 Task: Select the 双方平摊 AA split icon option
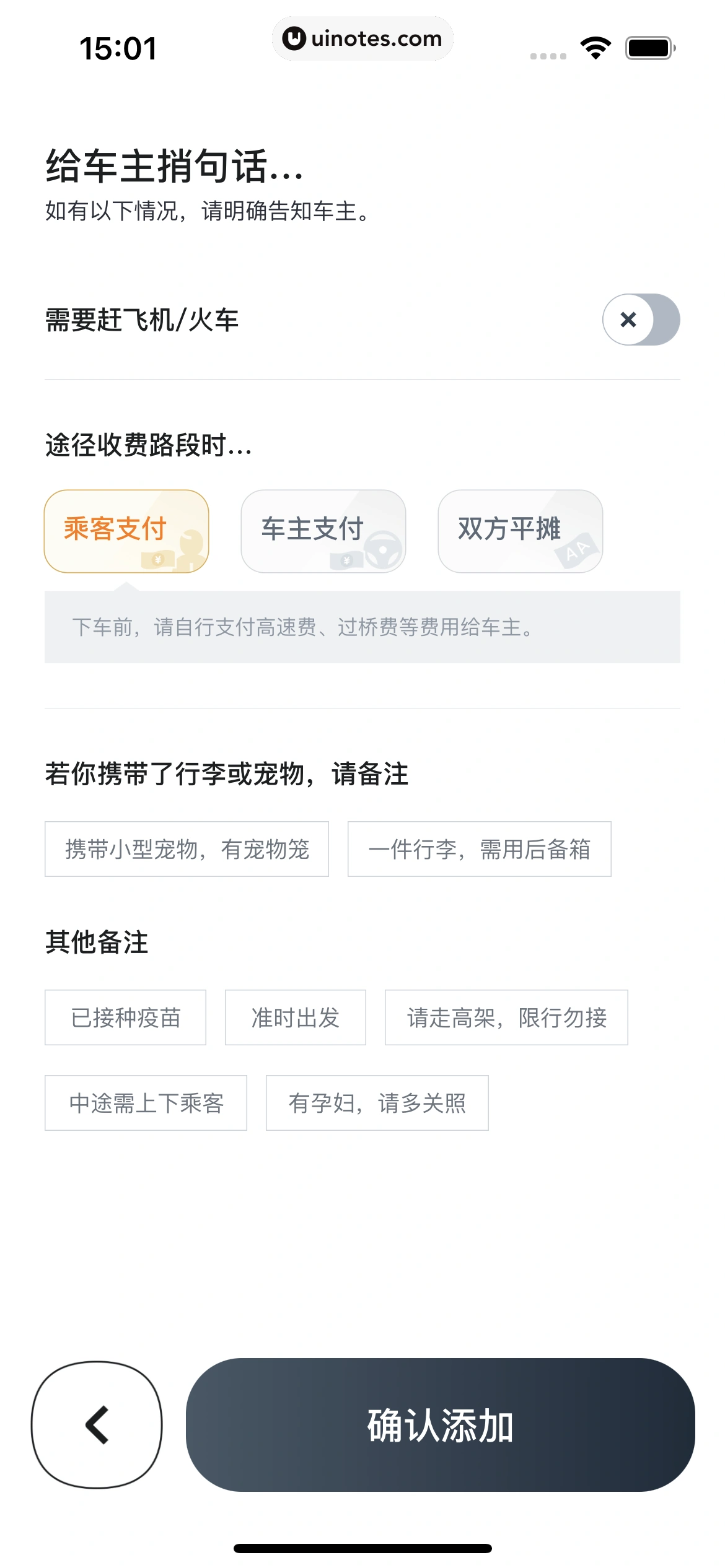[x=521, y=531]
